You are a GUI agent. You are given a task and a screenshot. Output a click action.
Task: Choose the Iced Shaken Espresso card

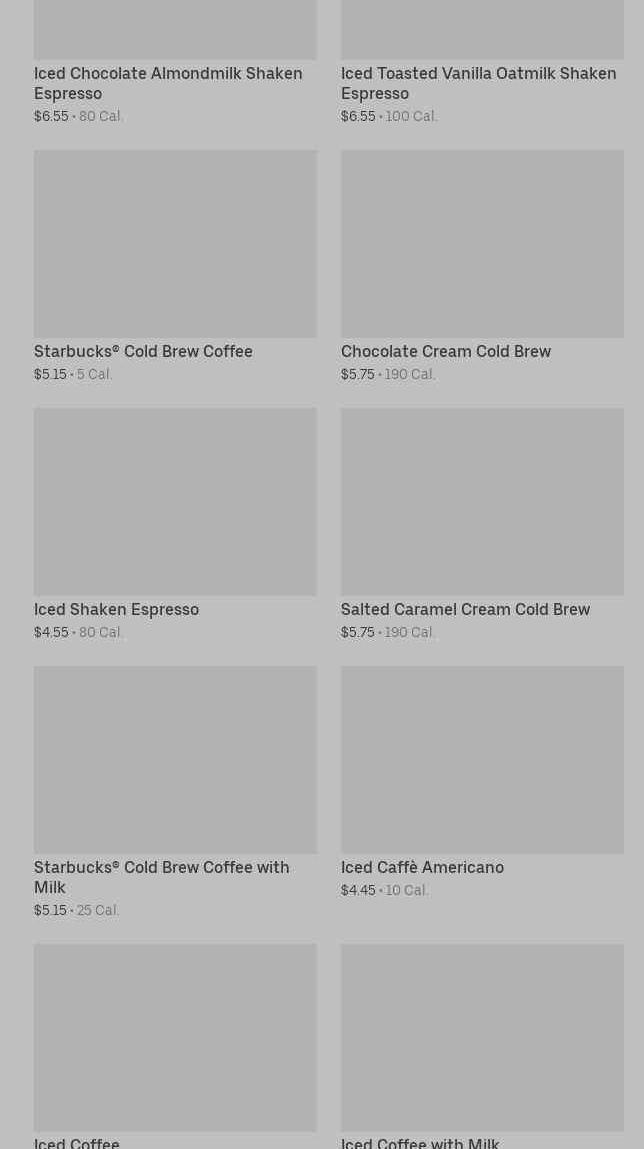pos(175,525)
